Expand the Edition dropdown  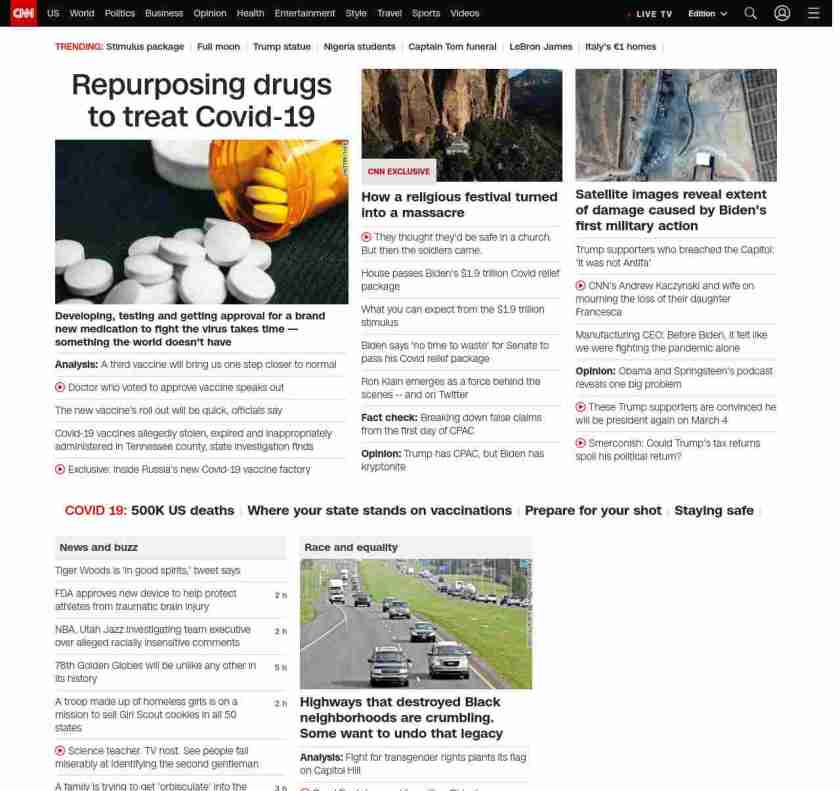coord(707,14)
